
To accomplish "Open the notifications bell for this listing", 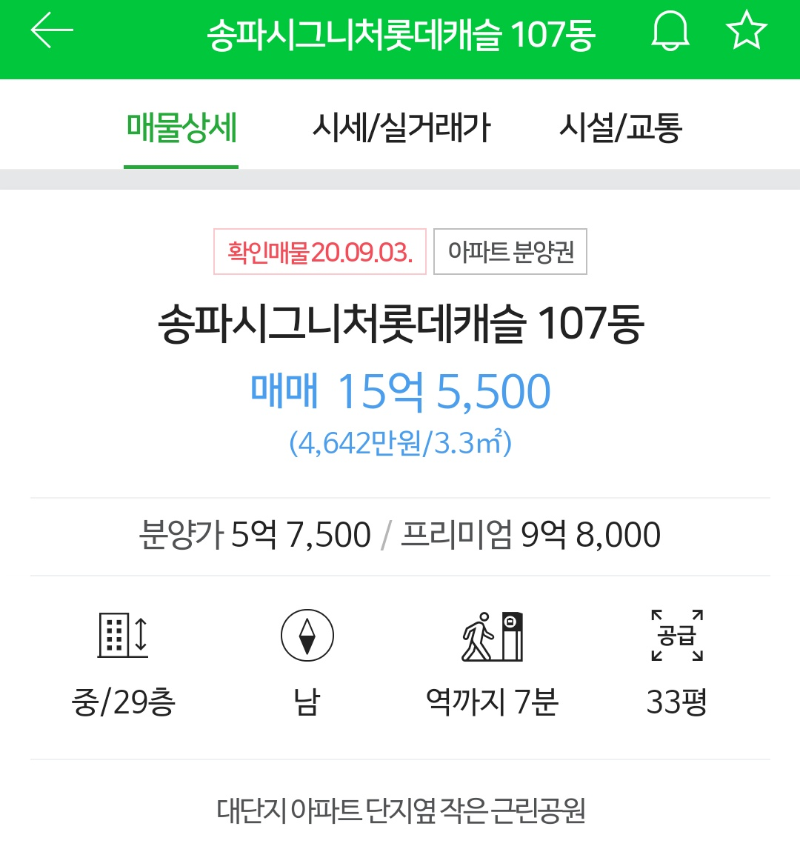I will [x=670, y=30].
